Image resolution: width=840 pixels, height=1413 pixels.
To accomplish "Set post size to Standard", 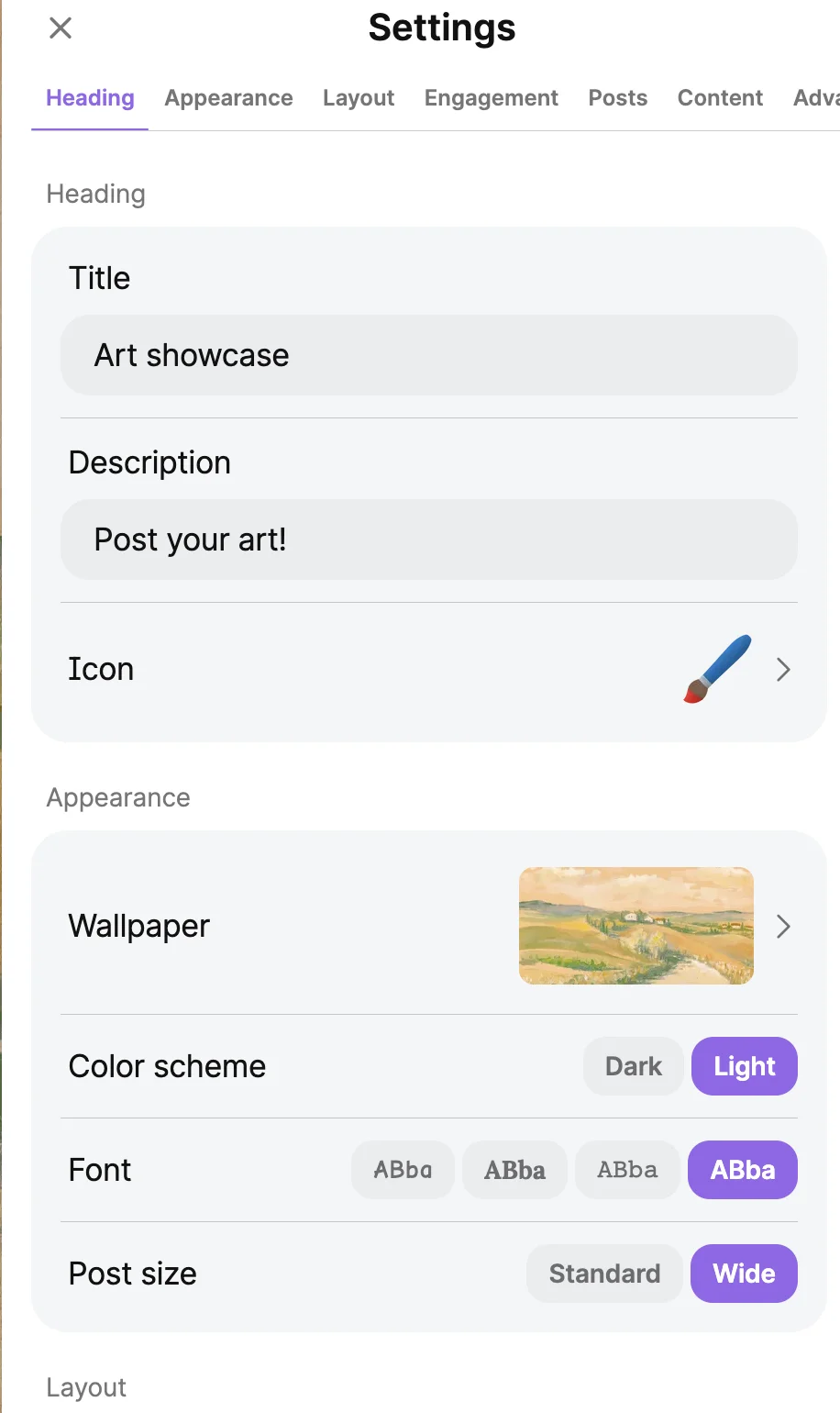I will [603, 1273].
